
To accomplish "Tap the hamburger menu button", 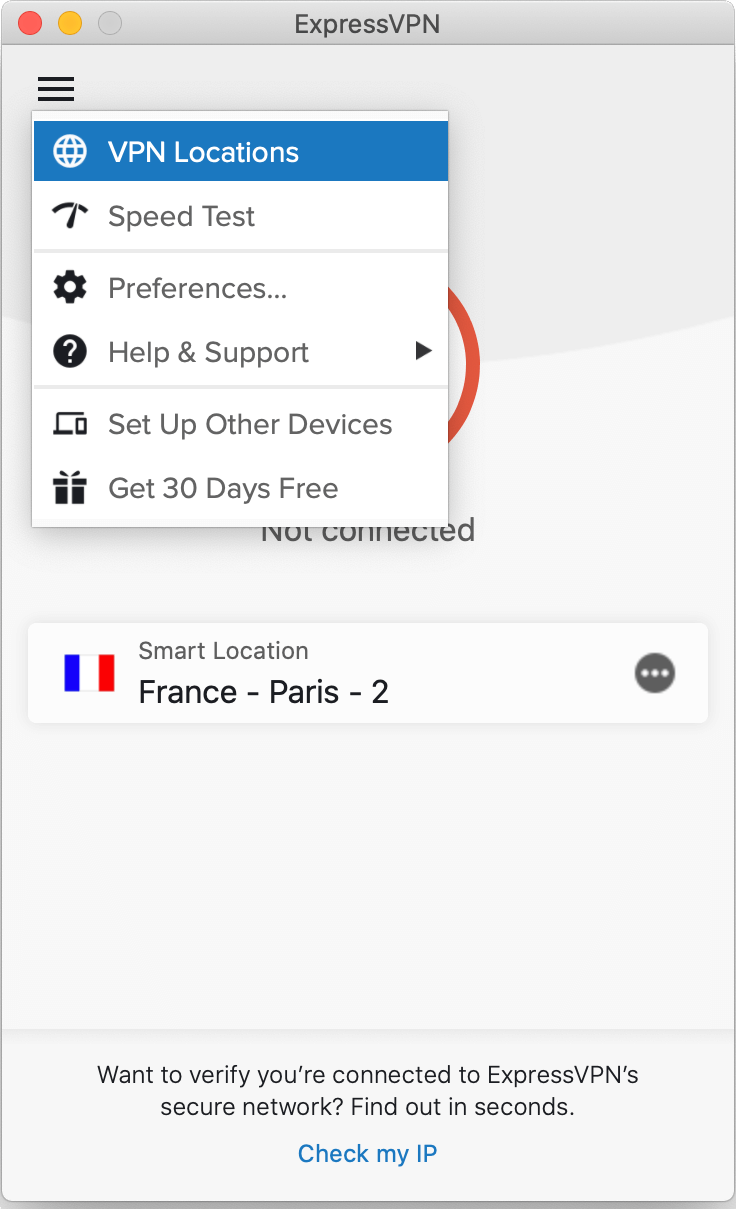I will coord(56,89).
